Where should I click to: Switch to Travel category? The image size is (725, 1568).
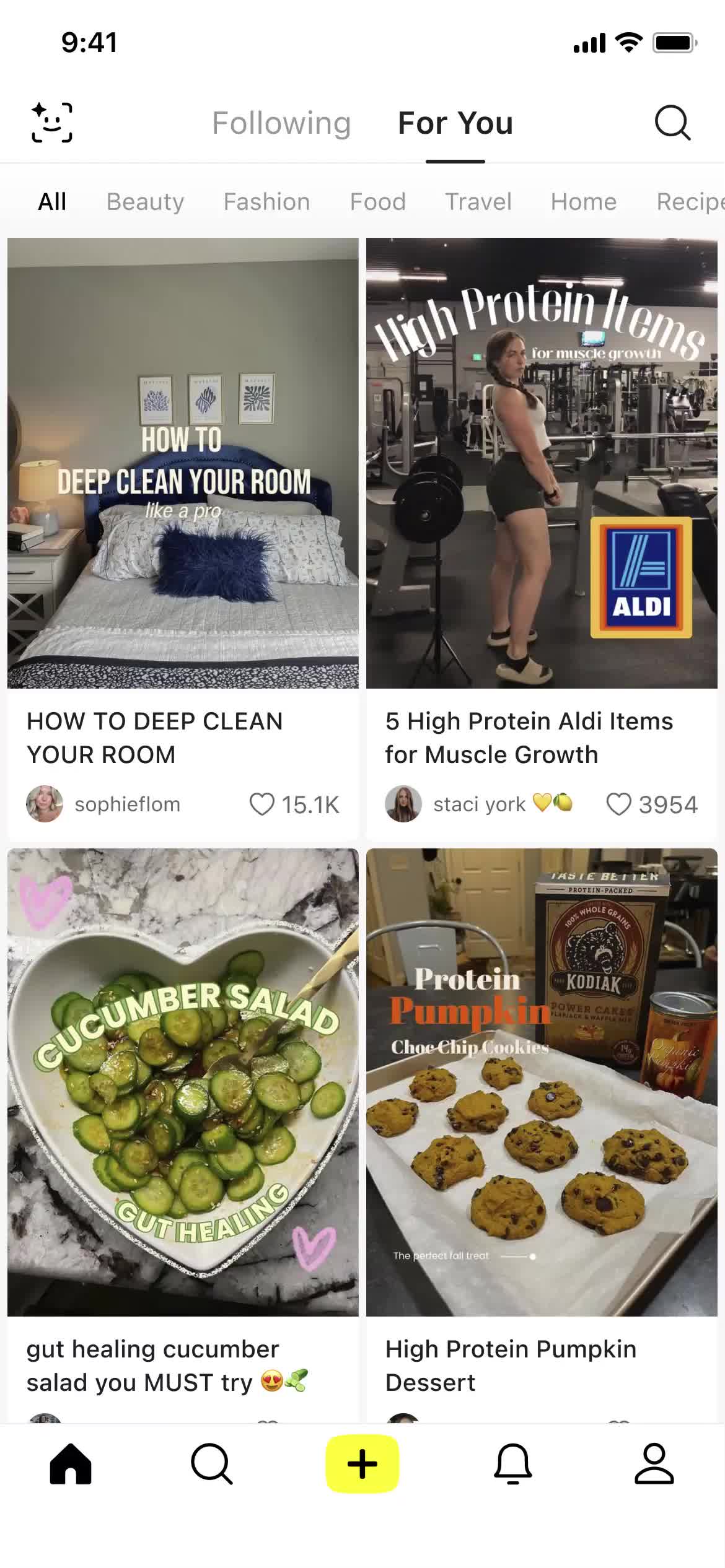coord(478,202)
